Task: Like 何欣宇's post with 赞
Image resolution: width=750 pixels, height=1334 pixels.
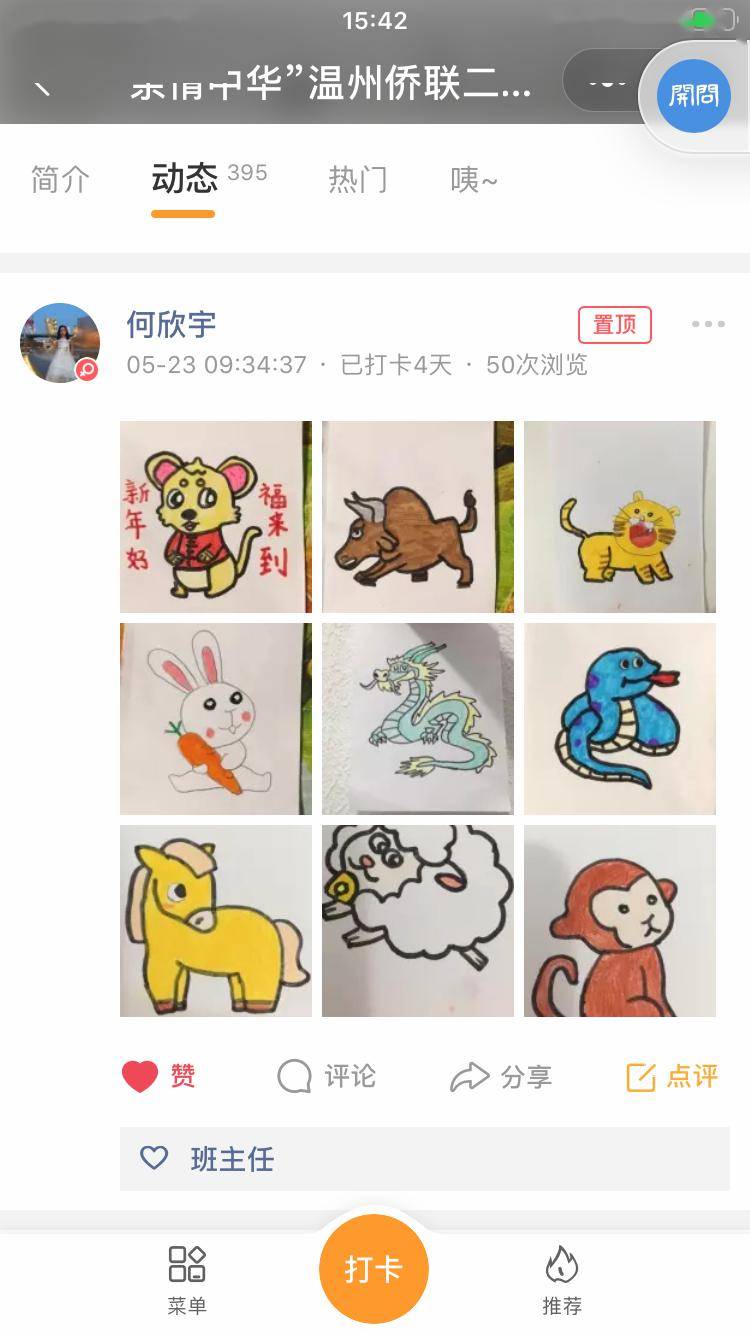Action: (159, 1076)
